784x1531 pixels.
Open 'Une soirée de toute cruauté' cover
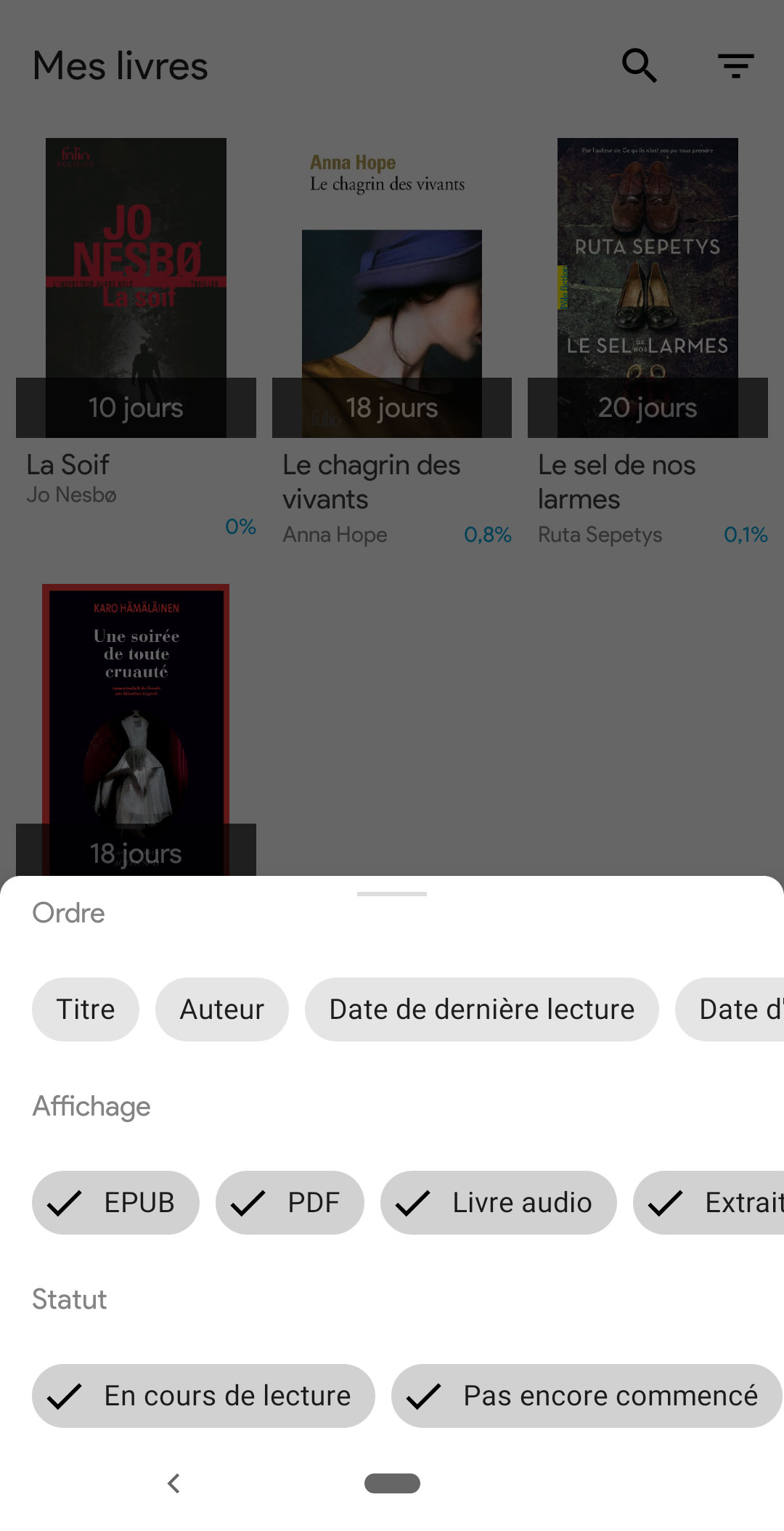pos(136,726)
